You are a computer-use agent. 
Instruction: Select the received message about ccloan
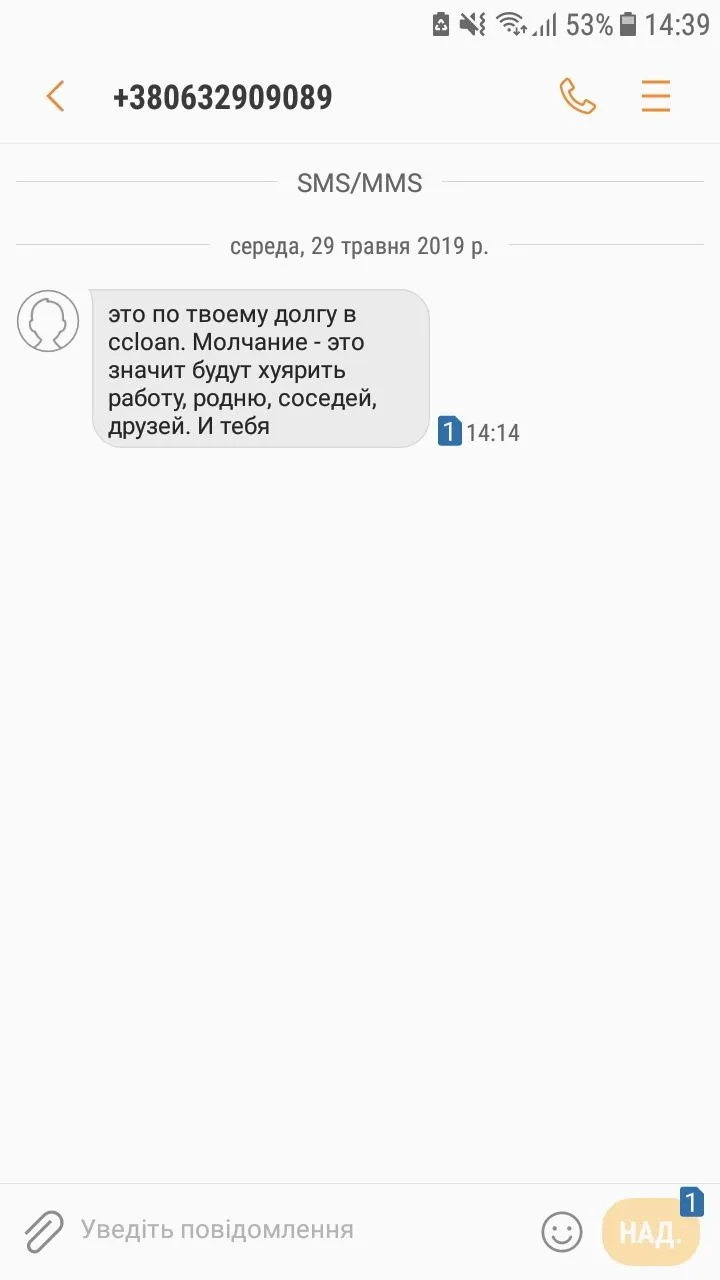(x=260, y=370)
